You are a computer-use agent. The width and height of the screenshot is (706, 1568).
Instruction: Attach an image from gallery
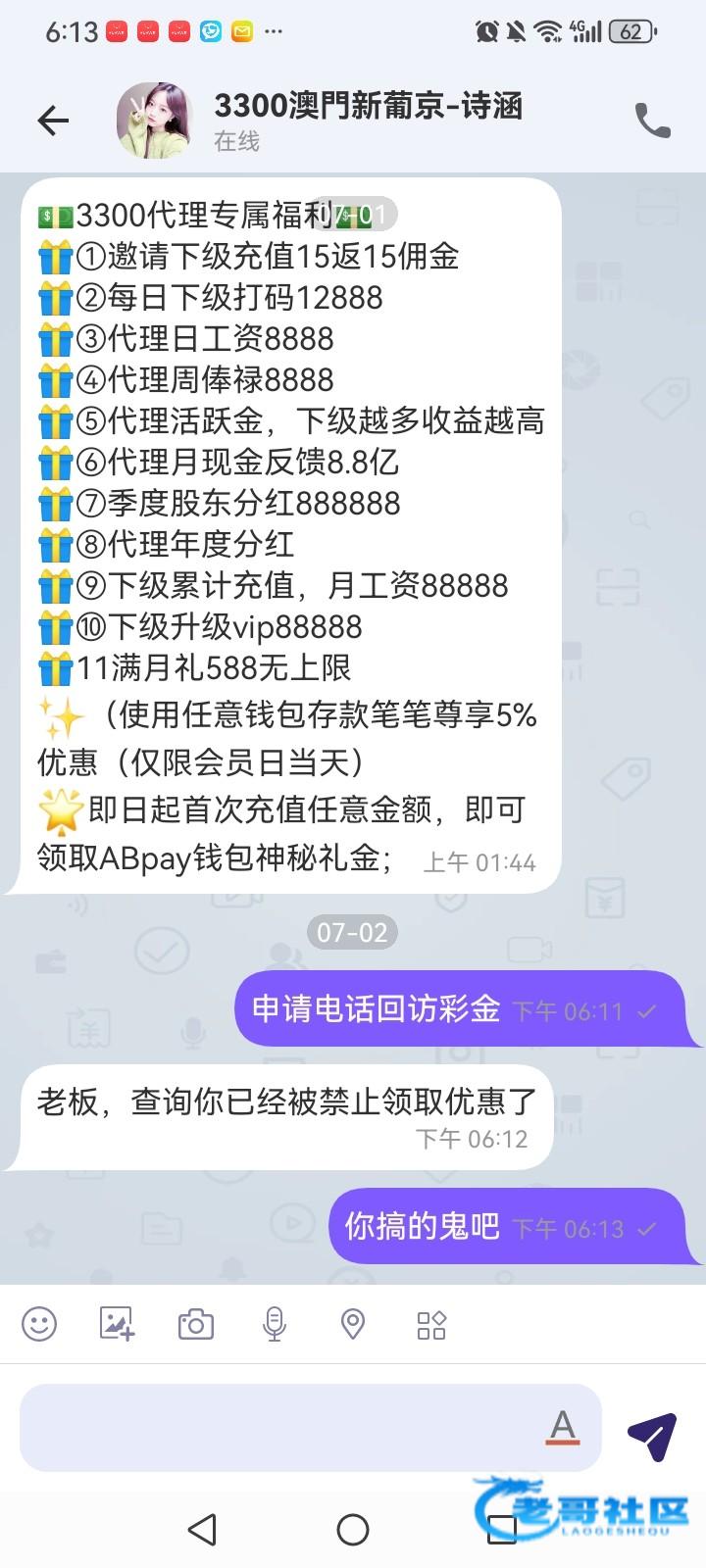click(118, 1324)
